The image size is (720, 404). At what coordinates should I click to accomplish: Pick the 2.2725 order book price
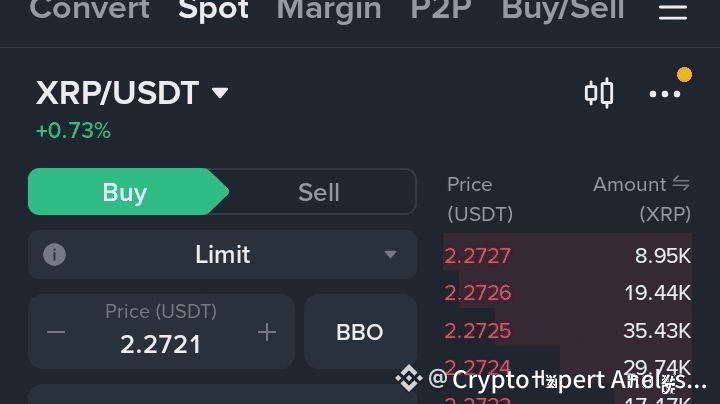click(x=478, y=331)
